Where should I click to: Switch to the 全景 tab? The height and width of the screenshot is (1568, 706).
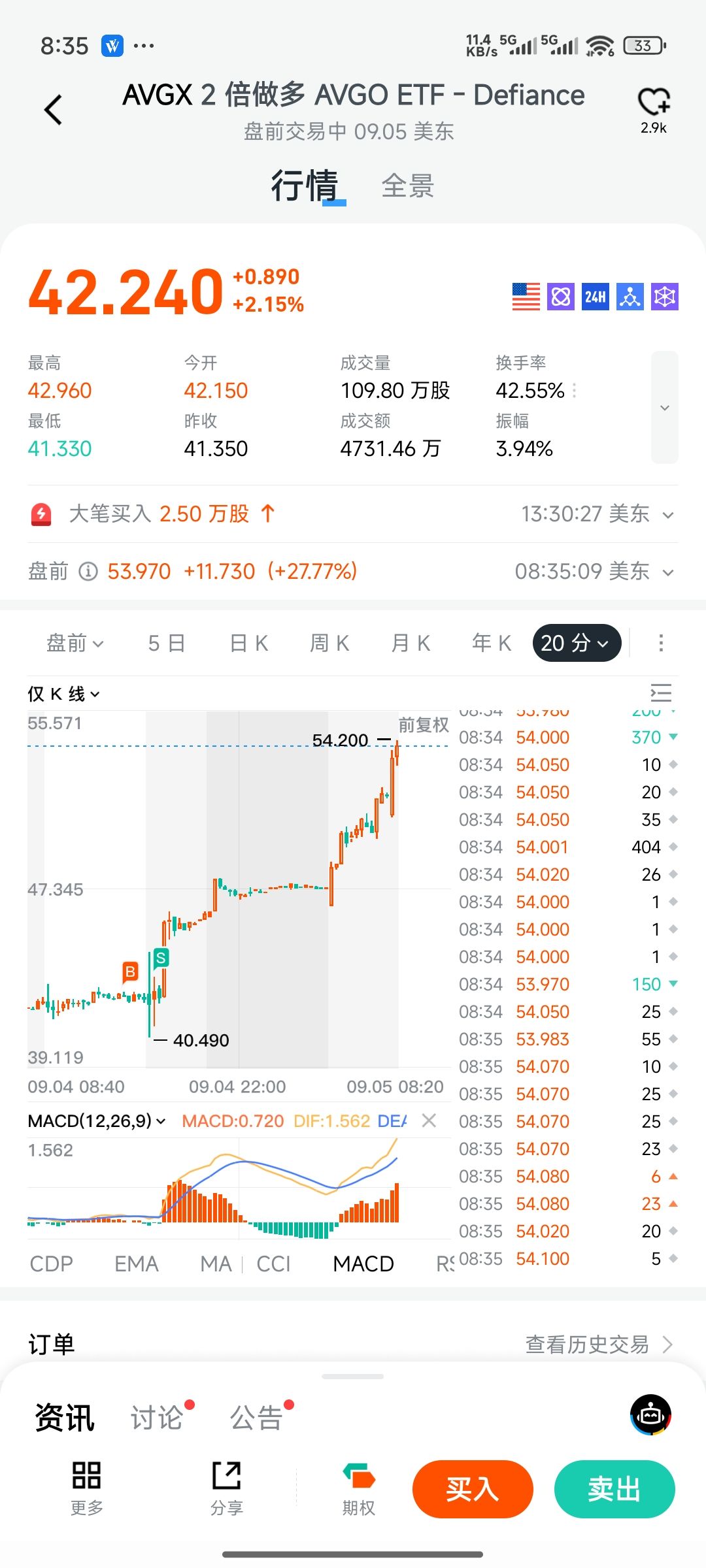(408, 186)
